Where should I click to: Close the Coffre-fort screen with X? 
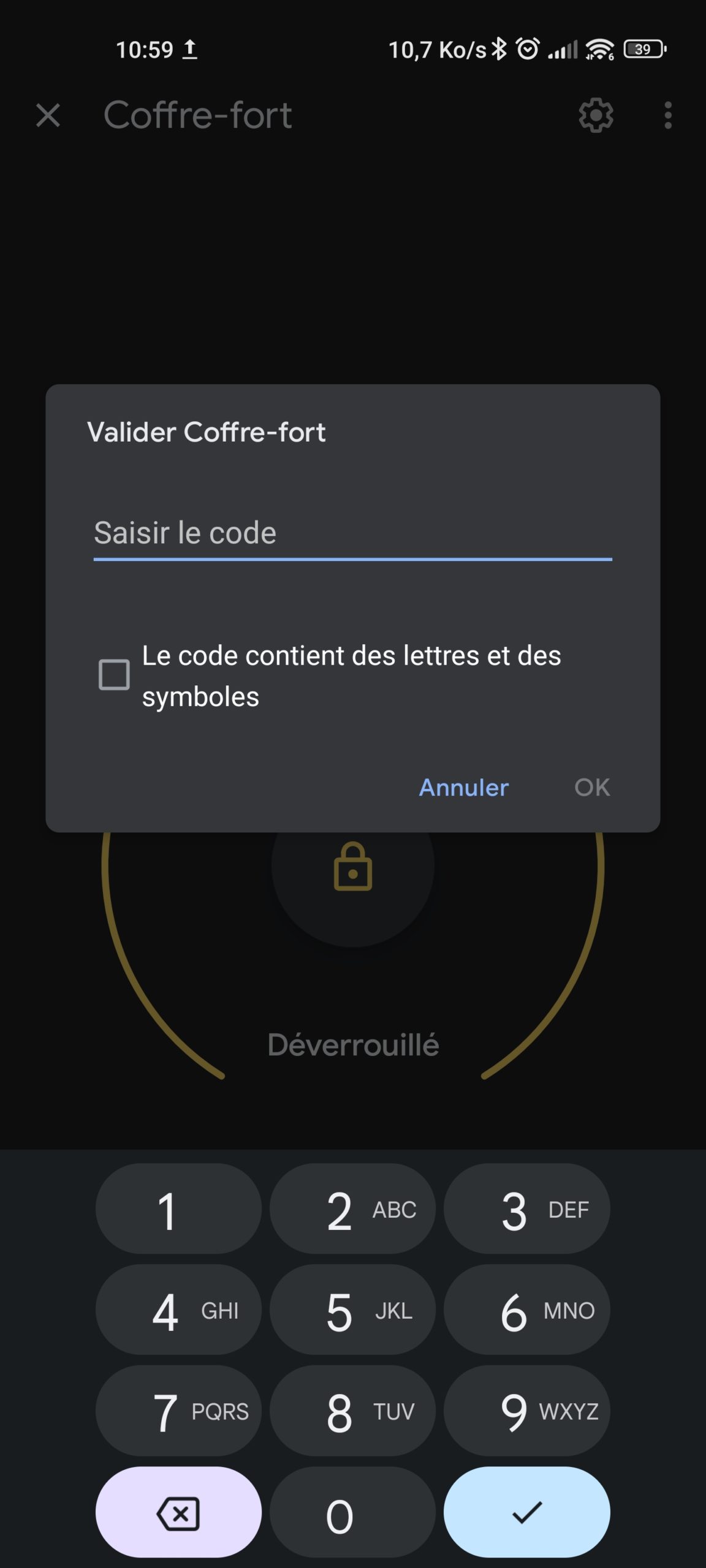click(x=48, y=115)
